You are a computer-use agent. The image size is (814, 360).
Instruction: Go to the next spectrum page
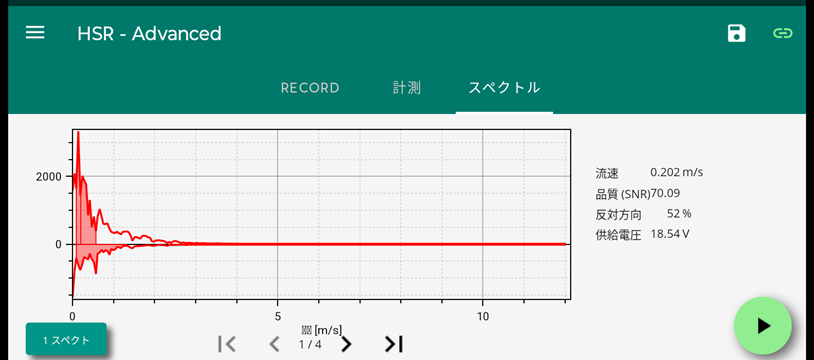346,343
